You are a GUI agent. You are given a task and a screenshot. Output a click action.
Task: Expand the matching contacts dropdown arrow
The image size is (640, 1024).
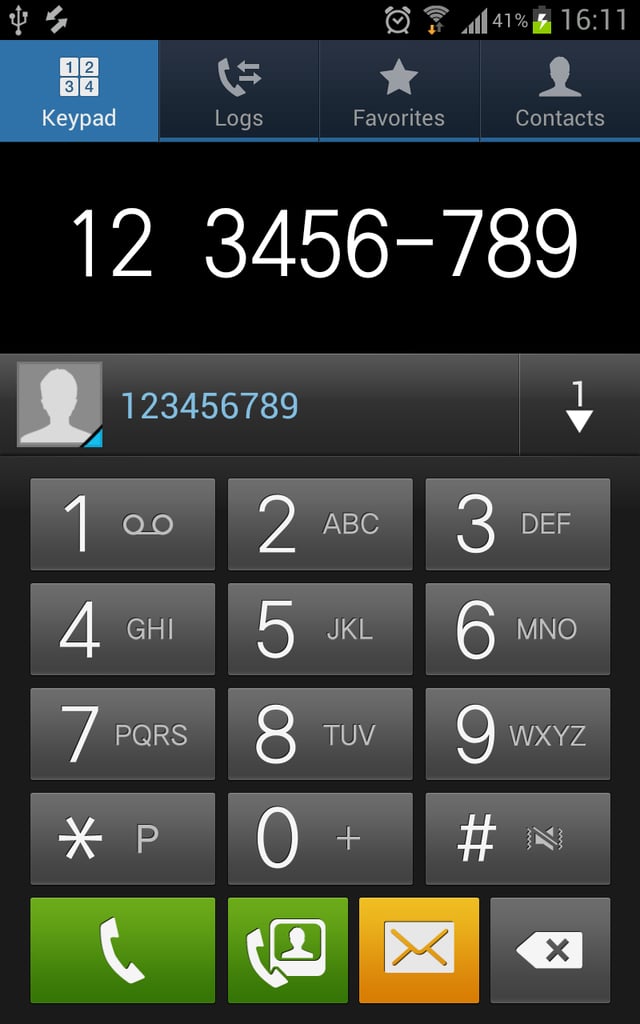pos(579,406)
